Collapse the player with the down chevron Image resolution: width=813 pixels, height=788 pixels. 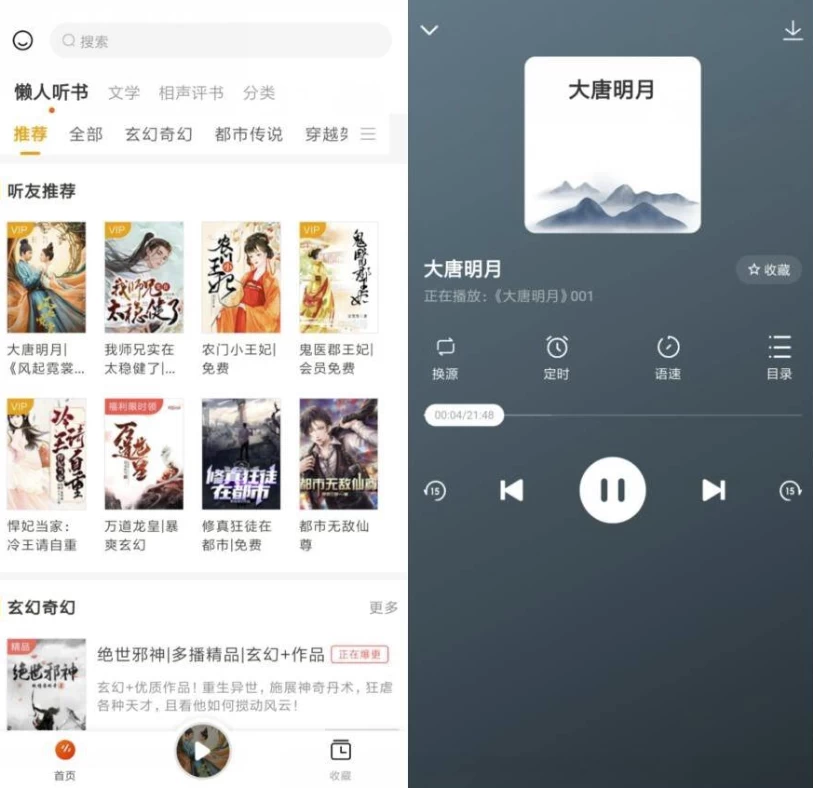click(430, 30)
